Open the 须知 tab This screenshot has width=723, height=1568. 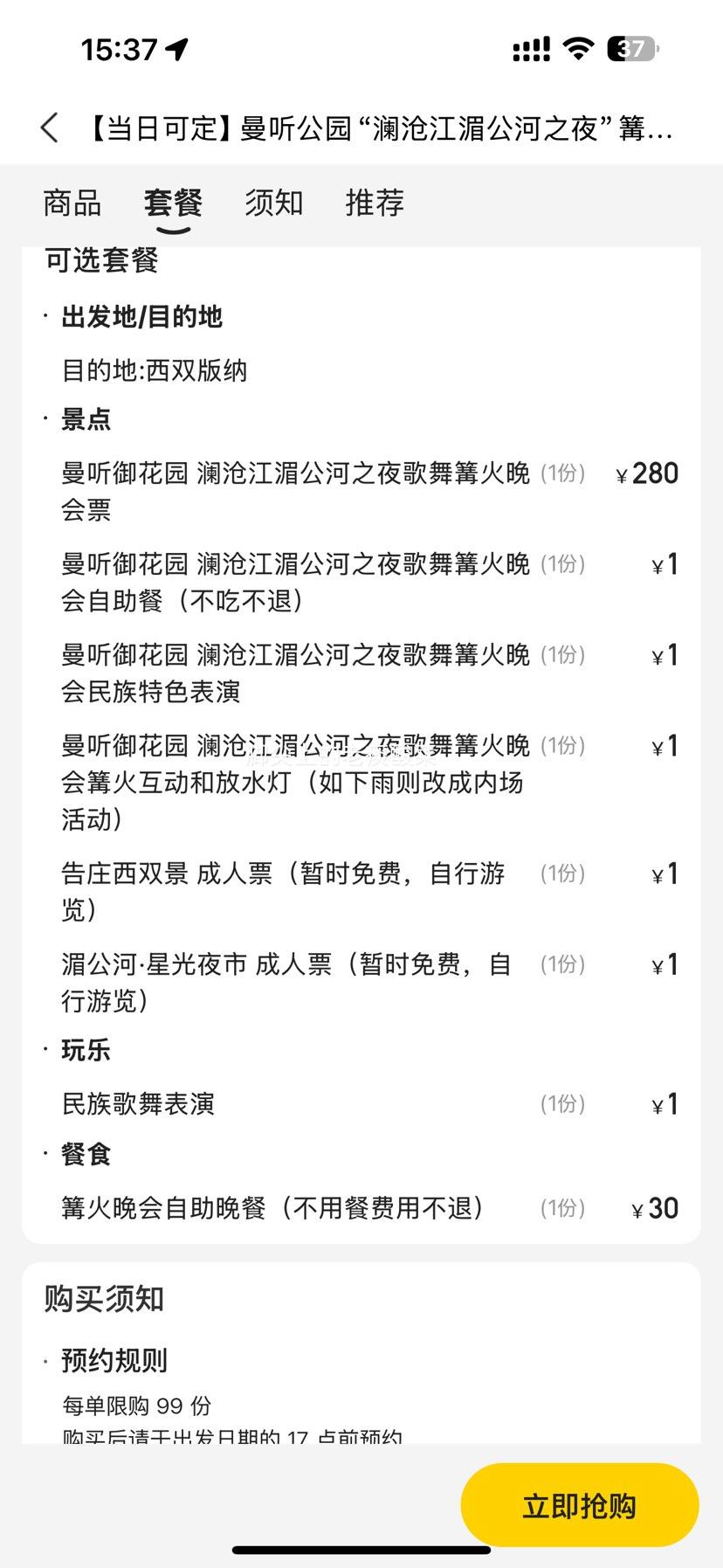273,203
